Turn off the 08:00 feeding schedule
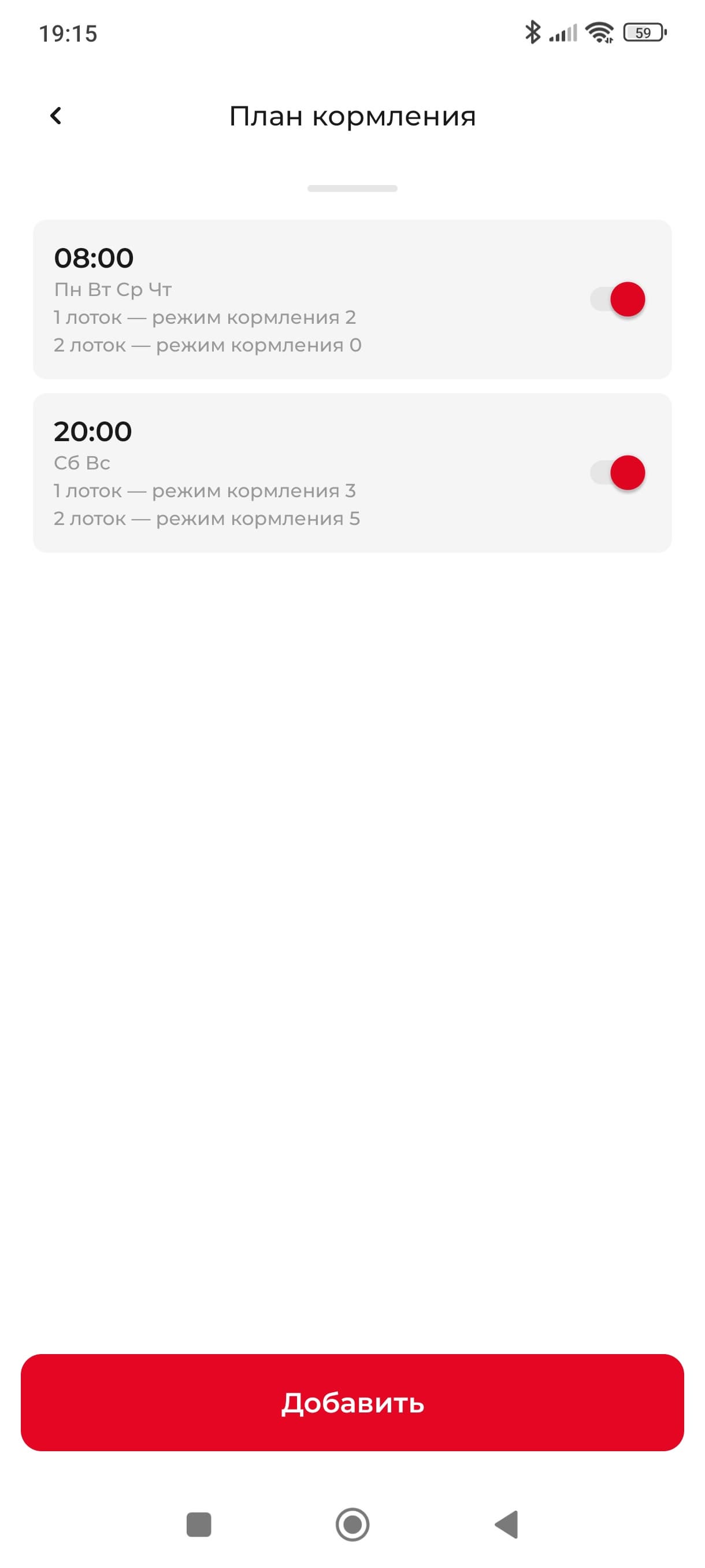 pyautogui.click(x=617, y=299)
